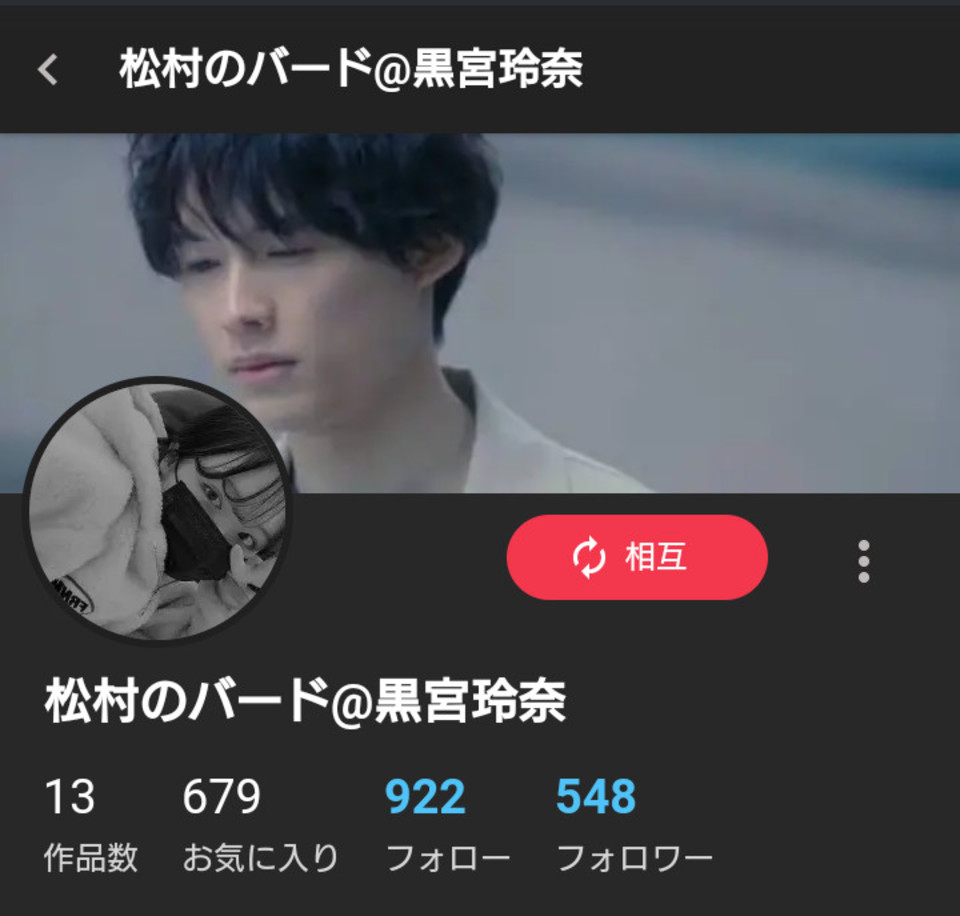Open the round profile avatar picture
The width and height of the screenshot is (960, 916).
[158, 510]
